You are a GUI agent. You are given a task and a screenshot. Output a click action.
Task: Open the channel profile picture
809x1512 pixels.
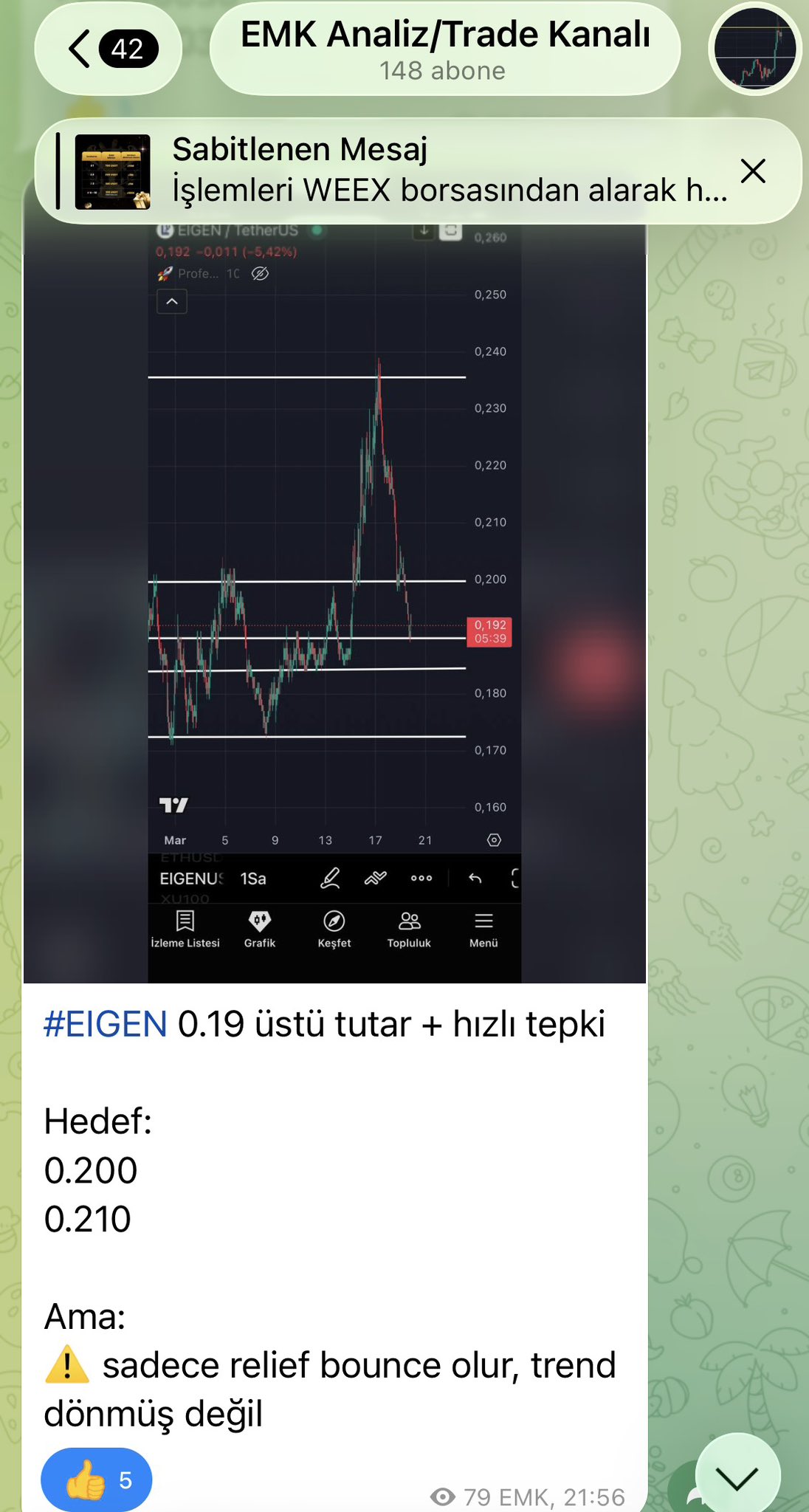754,49
